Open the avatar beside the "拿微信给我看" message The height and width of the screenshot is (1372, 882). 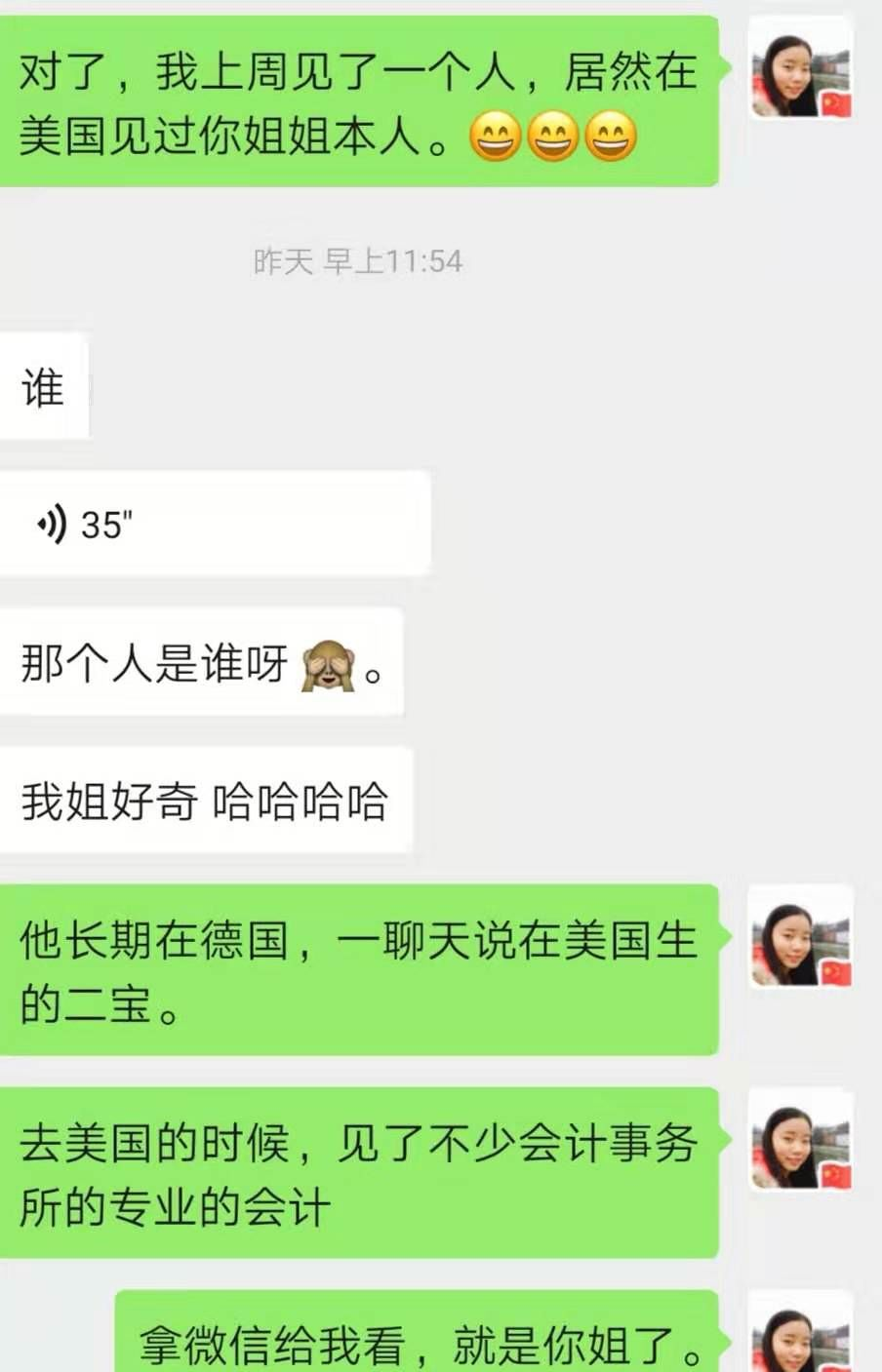pyautogui.click(x=800, y=1338)
